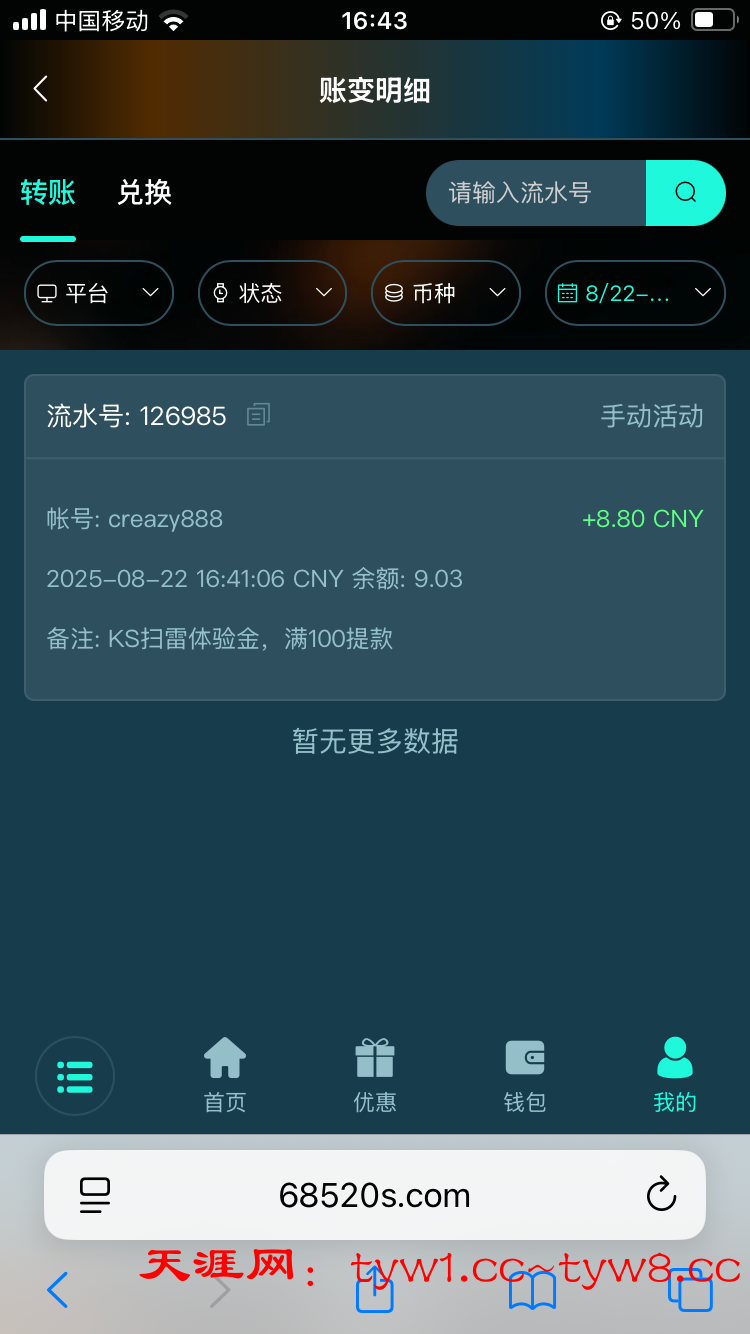
Task: Tap the 68520s.com address bar
Action: (x=375, y=1195)
